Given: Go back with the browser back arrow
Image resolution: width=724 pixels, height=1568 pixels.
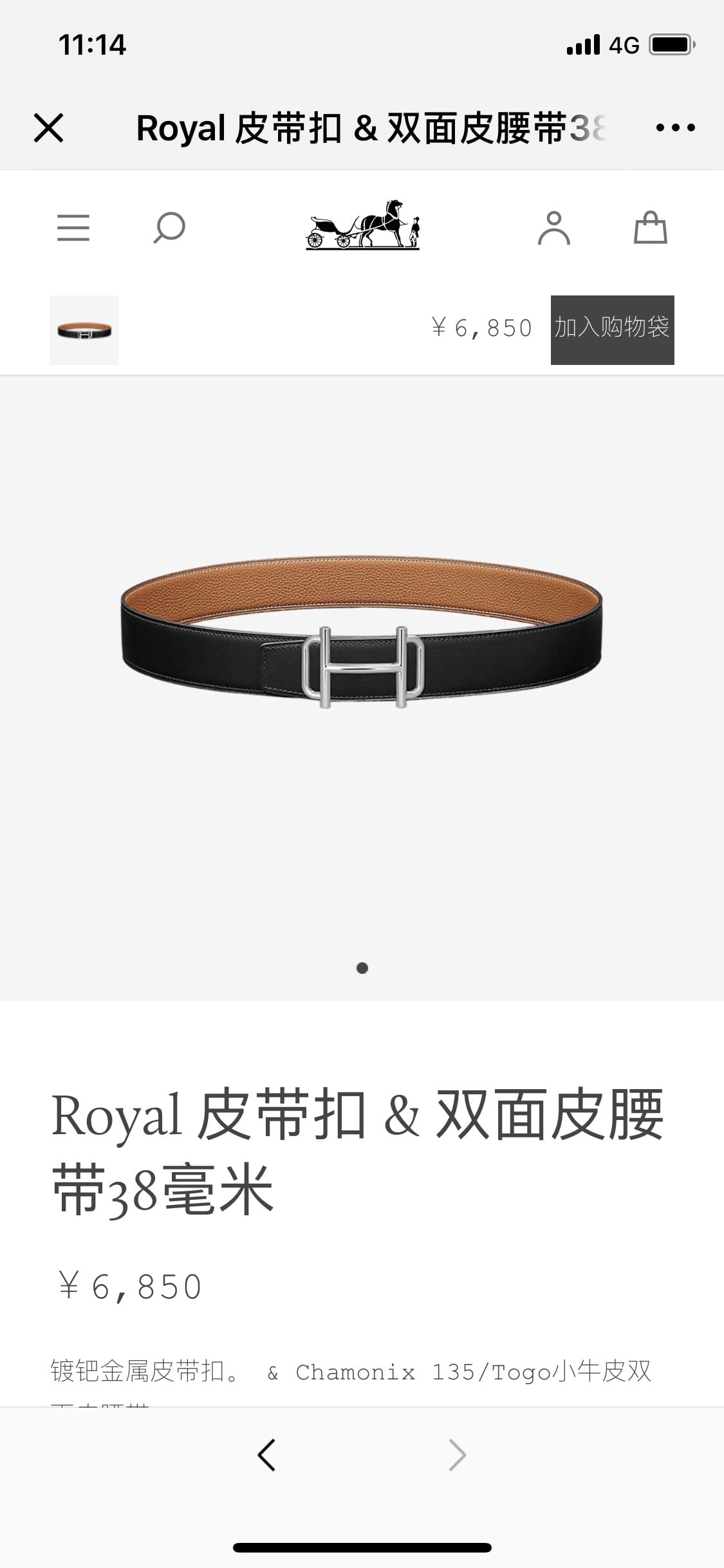Looking at the screenshot, I should tap(266, 1455).
